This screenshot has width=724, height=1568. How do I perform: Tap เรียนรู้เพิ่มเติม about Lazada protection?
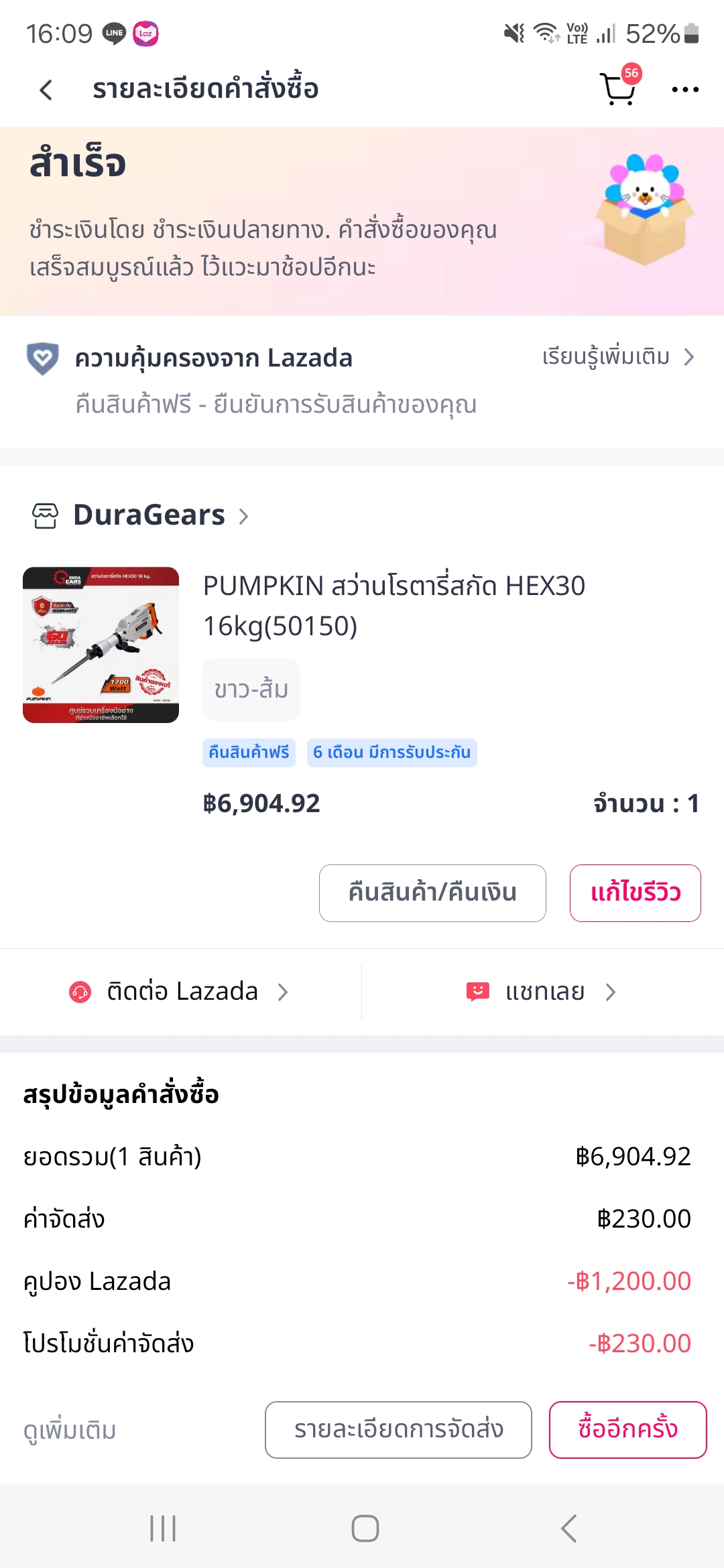[x=618, y=357]
